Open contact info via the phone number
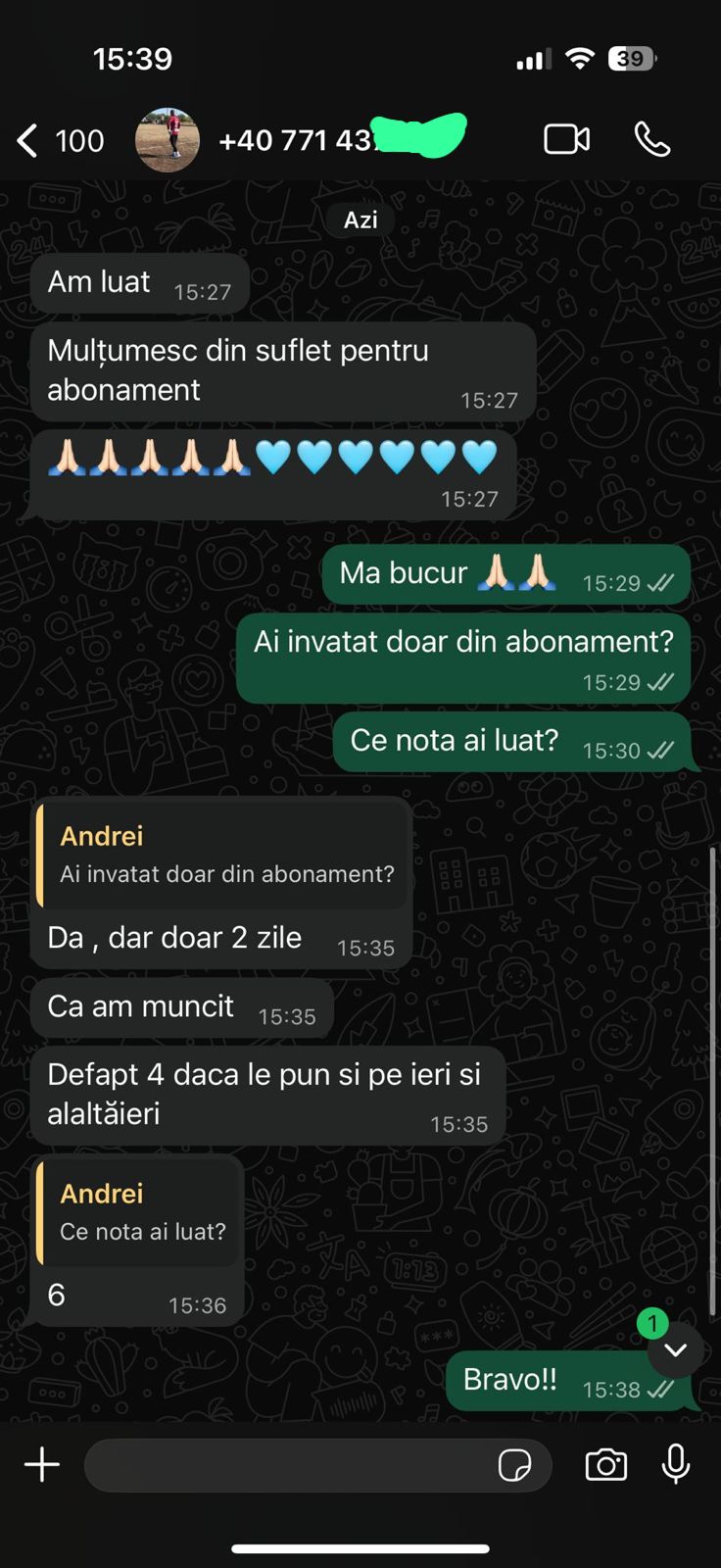Viewport: 721px width, 1568px height. click(x=294, y=139)
